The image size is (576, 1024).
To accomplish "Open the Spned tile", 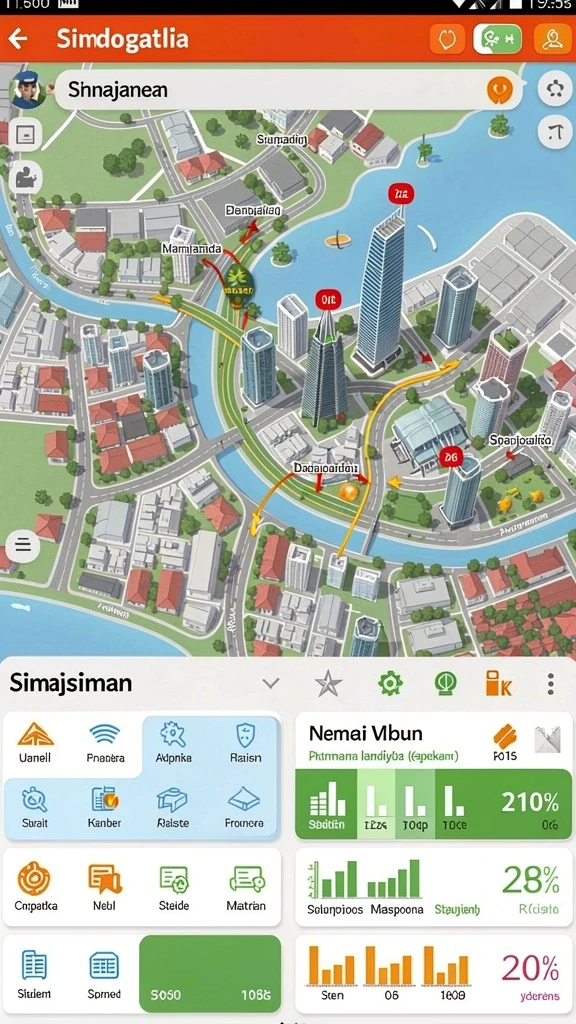I will [x=104, y=975].
